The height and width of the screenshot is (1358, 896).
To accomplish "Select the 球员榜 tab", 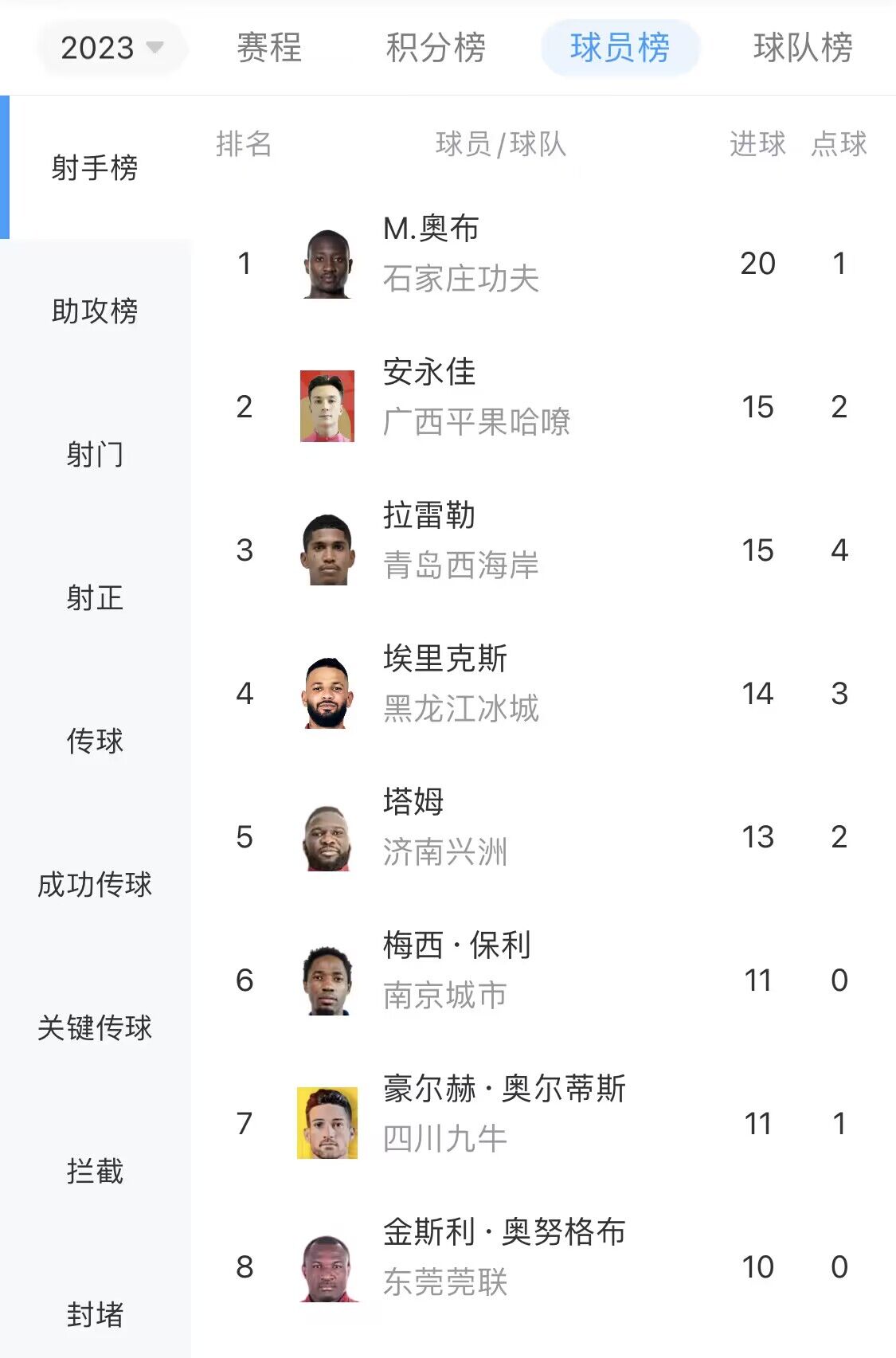I will pos(620,48).
